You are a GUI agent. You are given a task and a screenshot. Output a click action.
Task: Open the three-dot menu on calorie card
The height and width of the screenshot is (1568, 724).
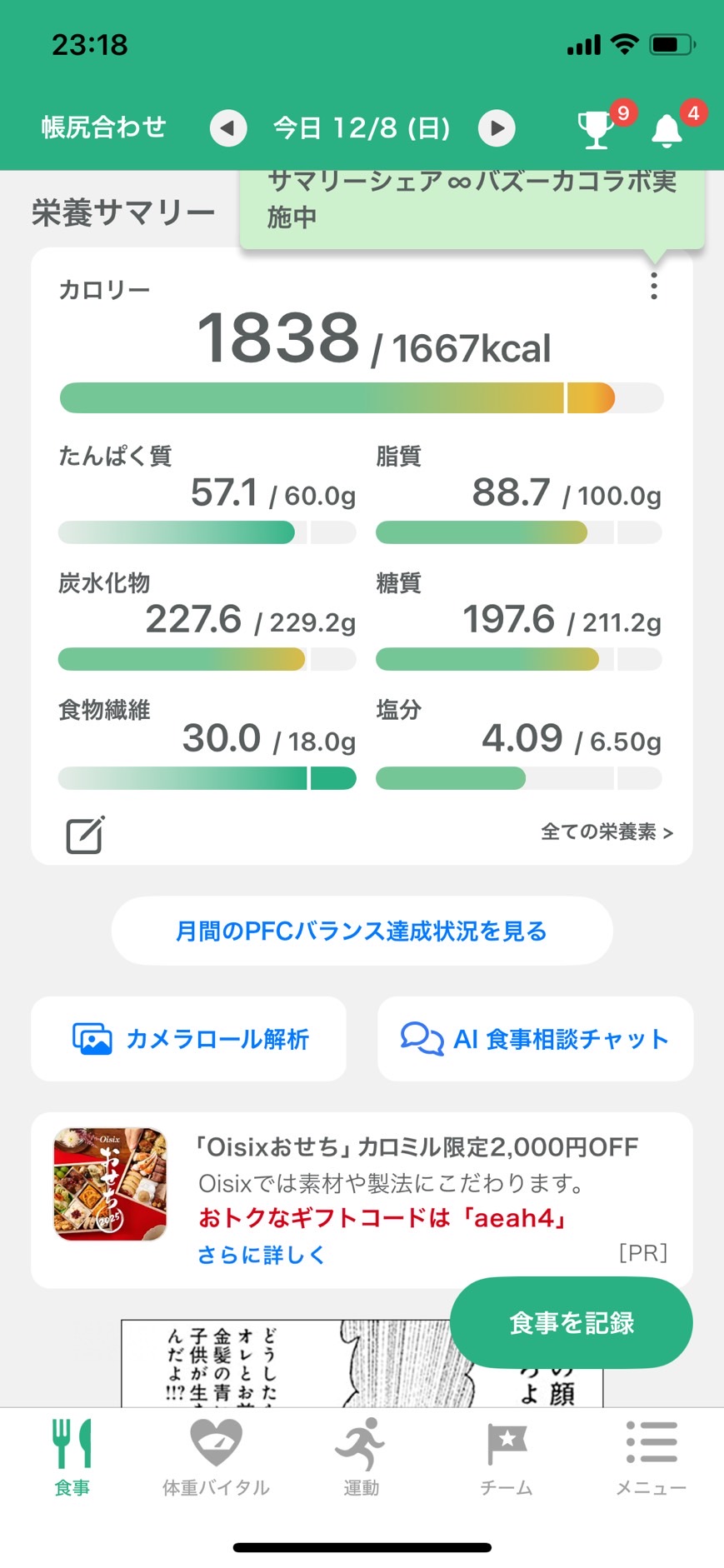pyautogui.click(x=654, y=286)
